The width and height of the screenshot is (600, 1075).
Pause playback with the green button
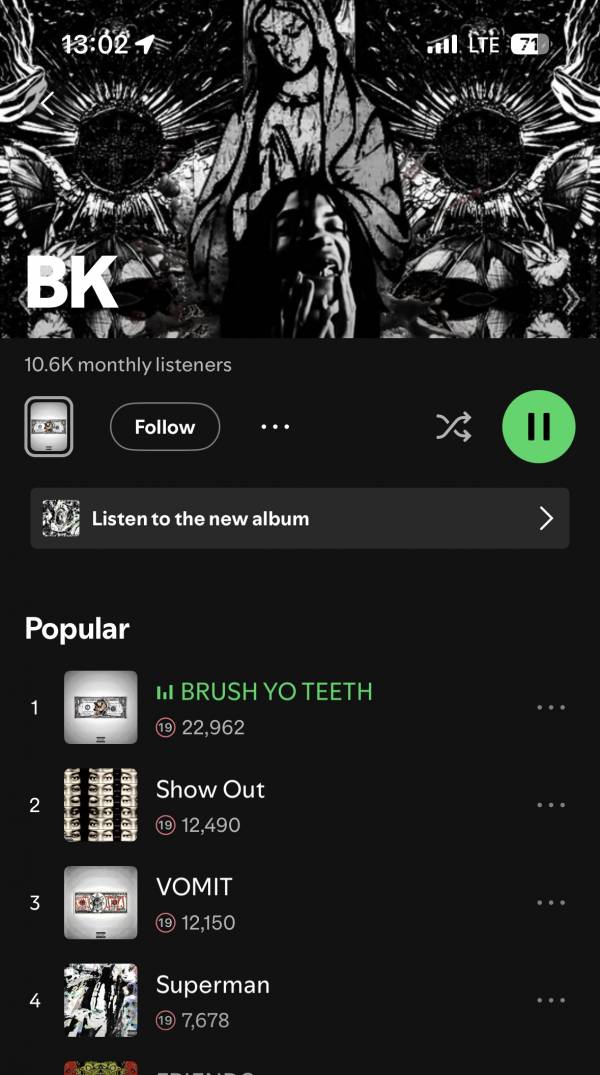[x=538, y=427]
